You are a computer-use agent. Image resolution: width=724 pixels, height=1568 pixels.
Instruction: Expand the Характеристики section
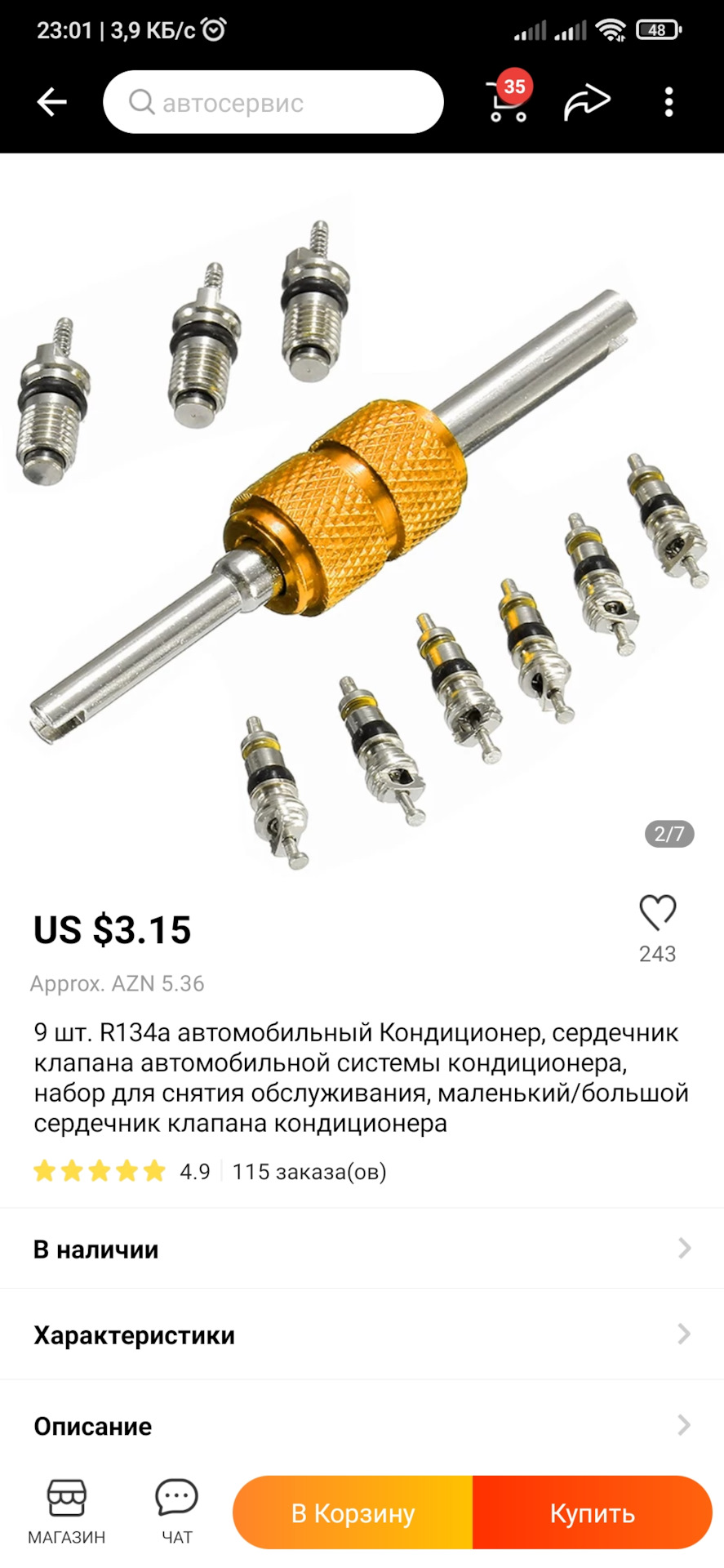tap(362, 1334)
